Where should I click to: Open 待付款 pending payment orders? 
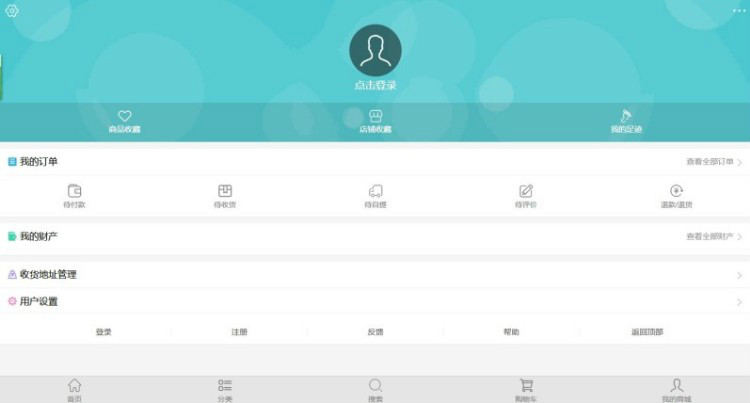(74, 195)
